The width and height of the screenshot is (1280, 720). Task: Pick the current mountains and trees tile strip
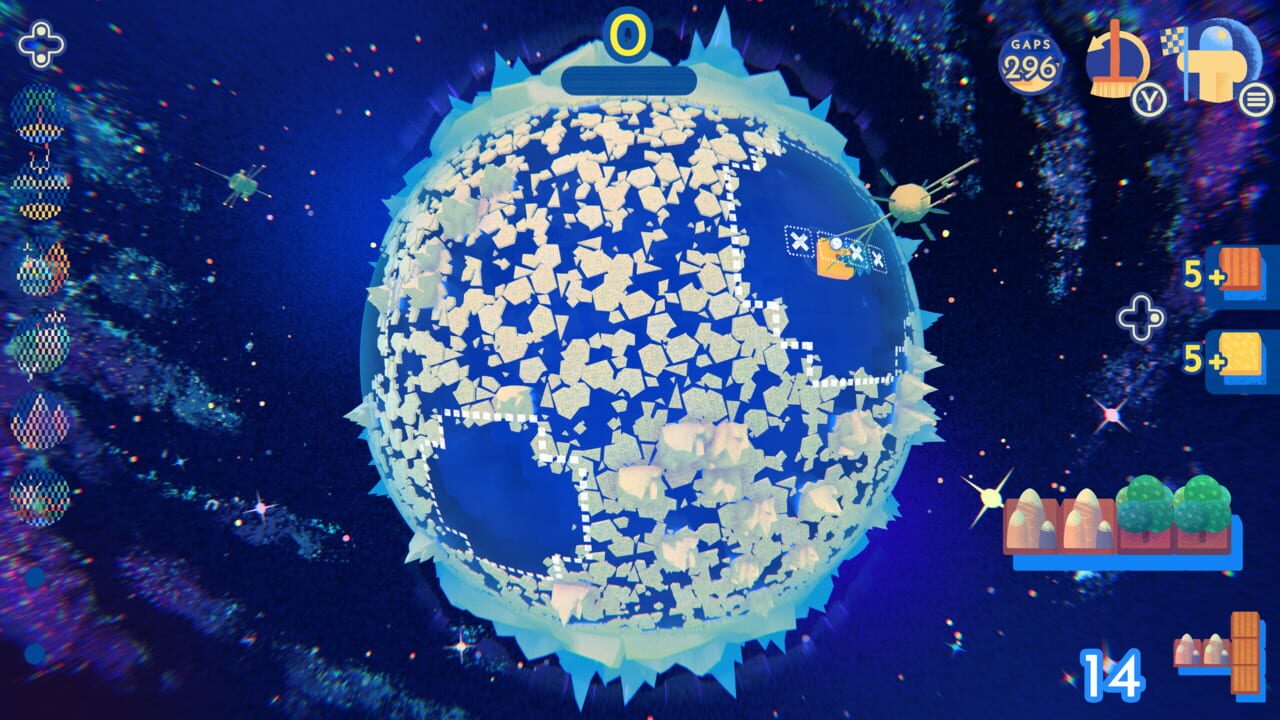click(1118, 515)
